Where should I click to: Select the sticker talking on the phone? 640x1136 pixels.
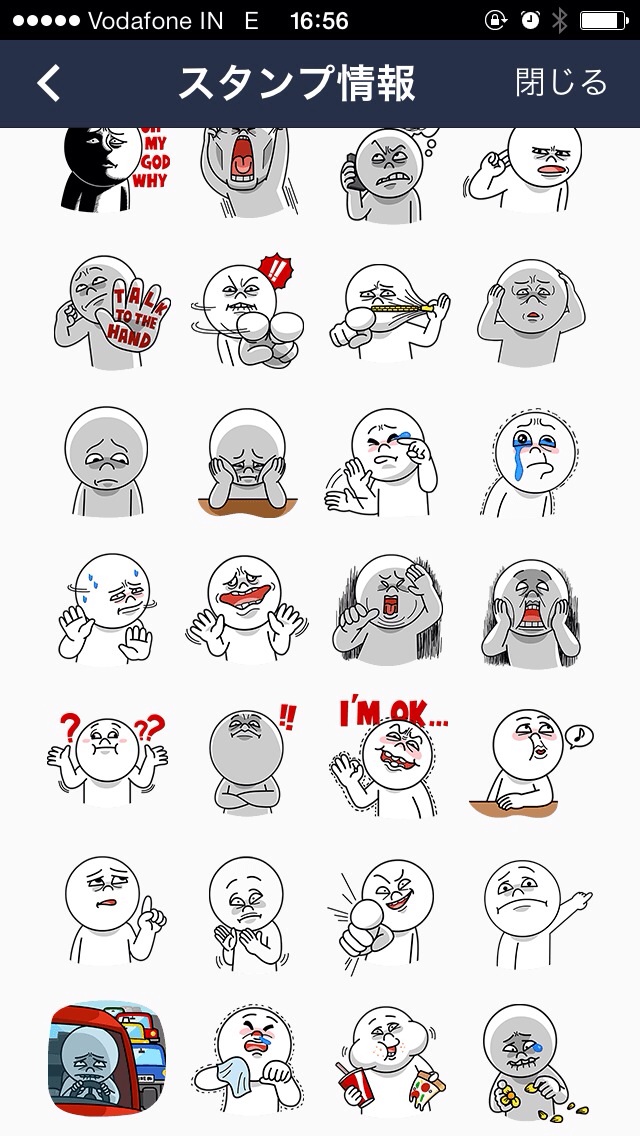point(388,172)
